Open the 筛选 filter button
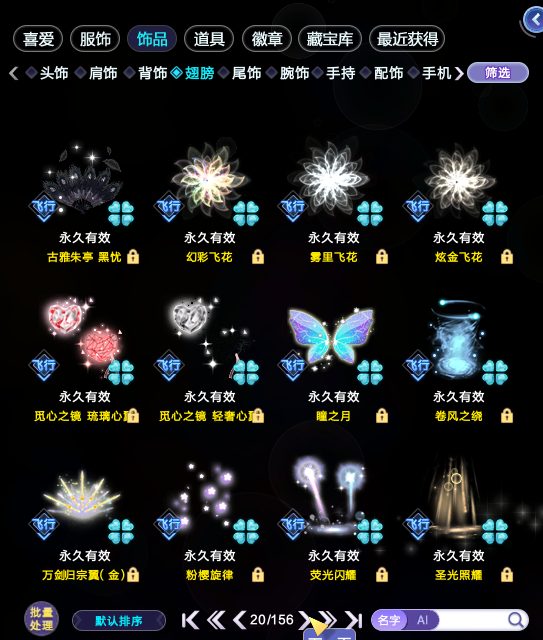The width and height of the screenshot is (543, 640). (498, 73)
